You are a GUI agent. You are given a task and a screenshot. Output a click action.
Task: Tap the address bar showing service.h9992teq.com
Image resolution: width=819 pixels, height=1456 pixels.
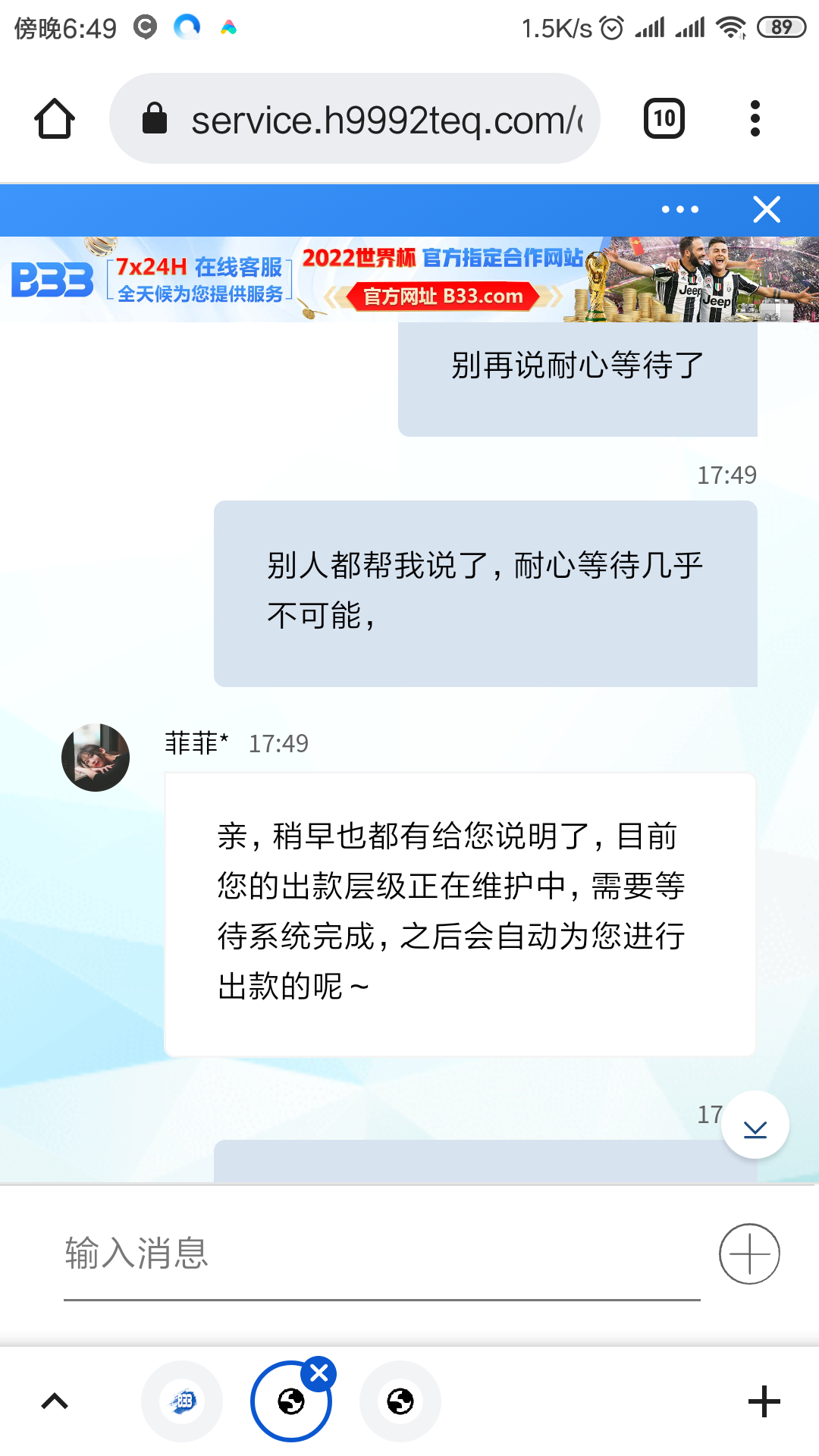point(355,119)
